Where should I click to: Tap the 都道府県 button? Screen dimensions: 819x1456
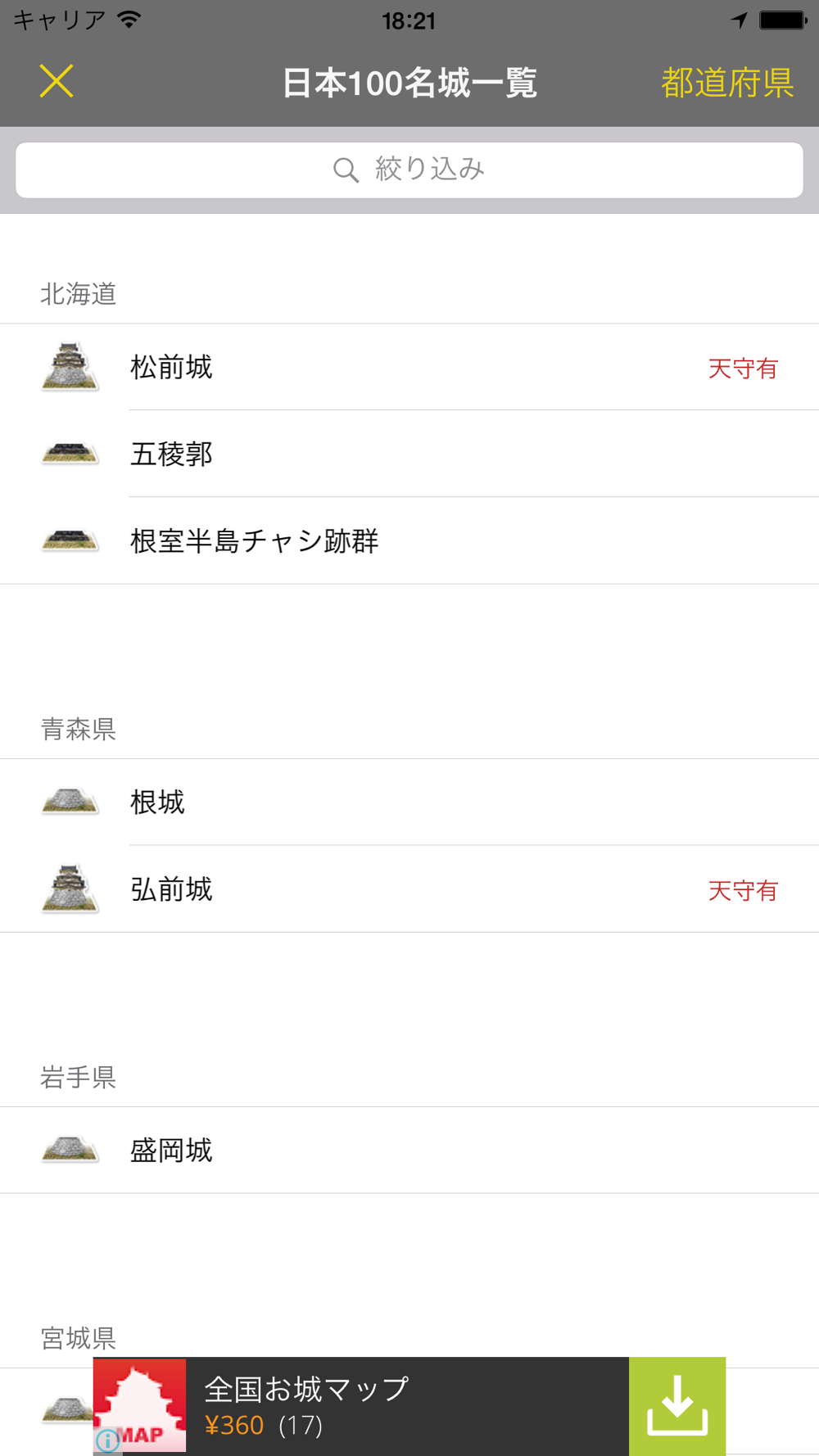pyautogui.click(x=726, y=83)
